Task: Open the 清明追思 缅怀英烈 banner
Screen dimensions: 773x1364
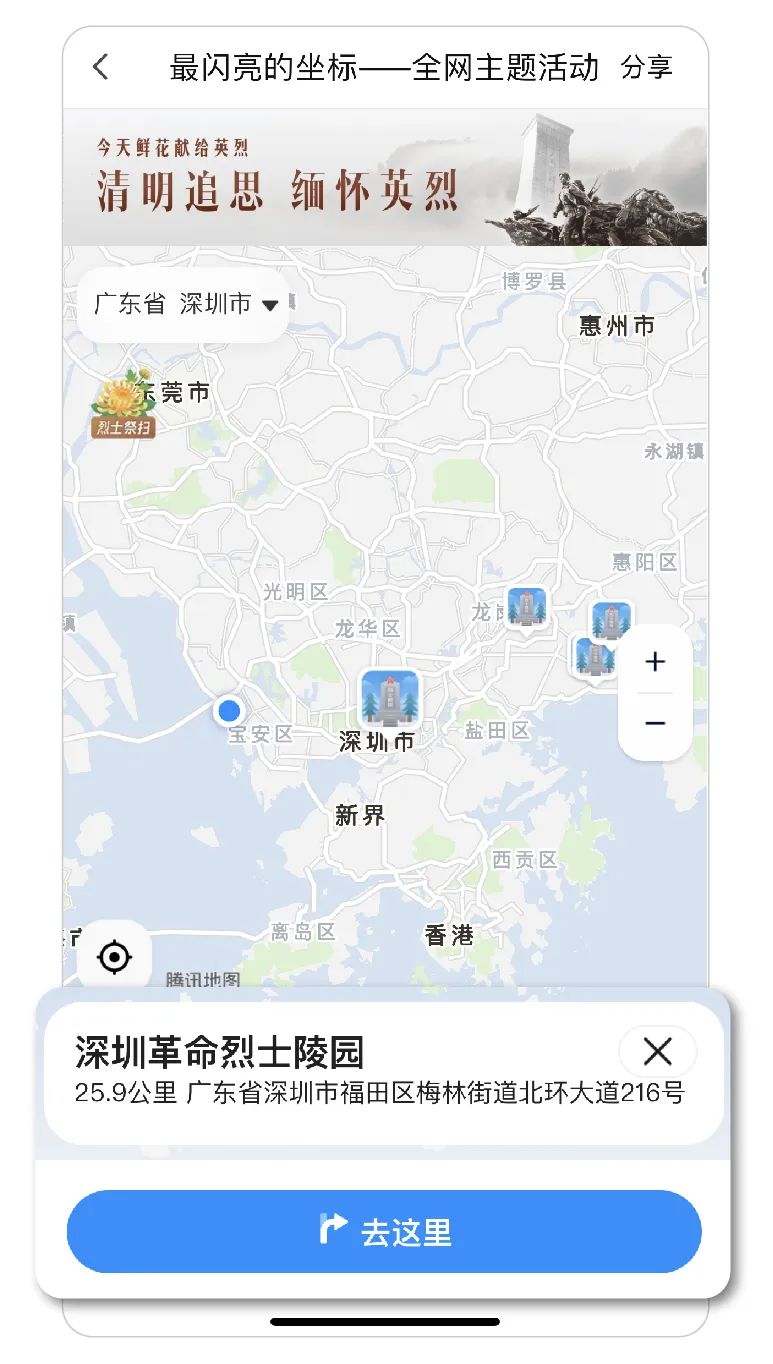Action: [385, 178]
